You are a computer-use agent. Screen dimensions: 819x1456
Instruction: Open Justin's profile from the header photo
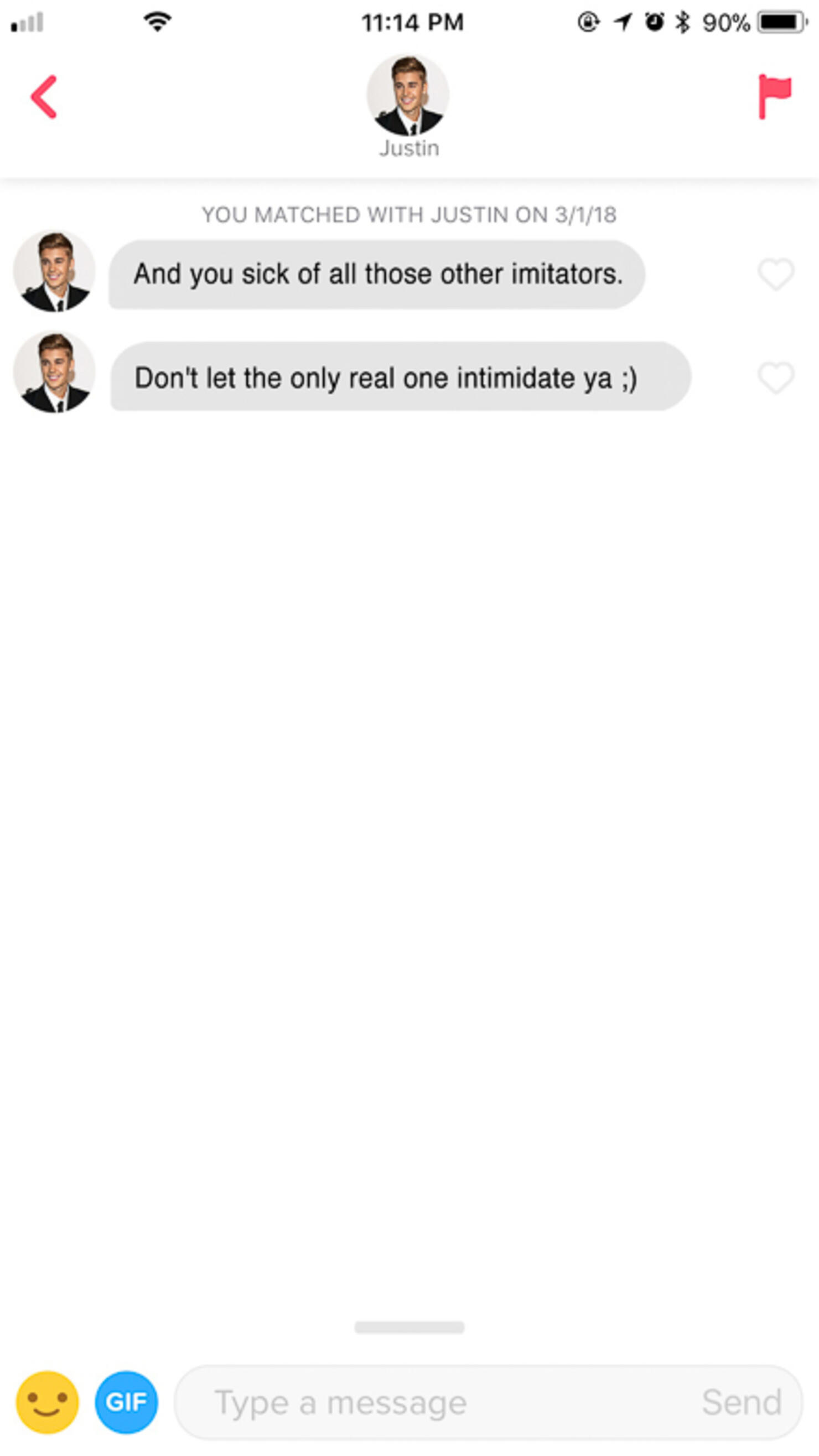[408, 95]
